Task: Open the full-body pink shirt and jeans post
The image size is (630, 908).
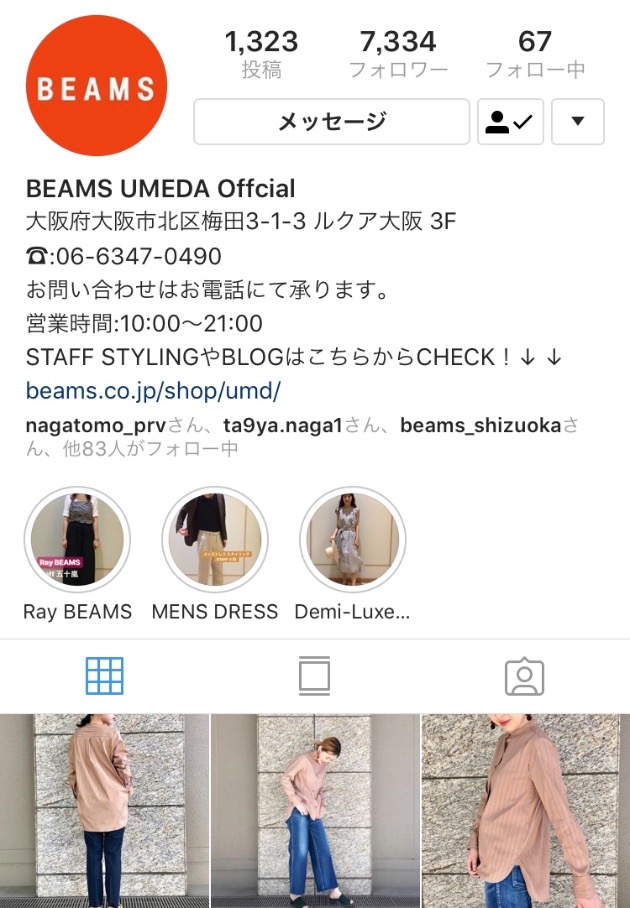Action: pyautogui.click(x=314, y=810)
